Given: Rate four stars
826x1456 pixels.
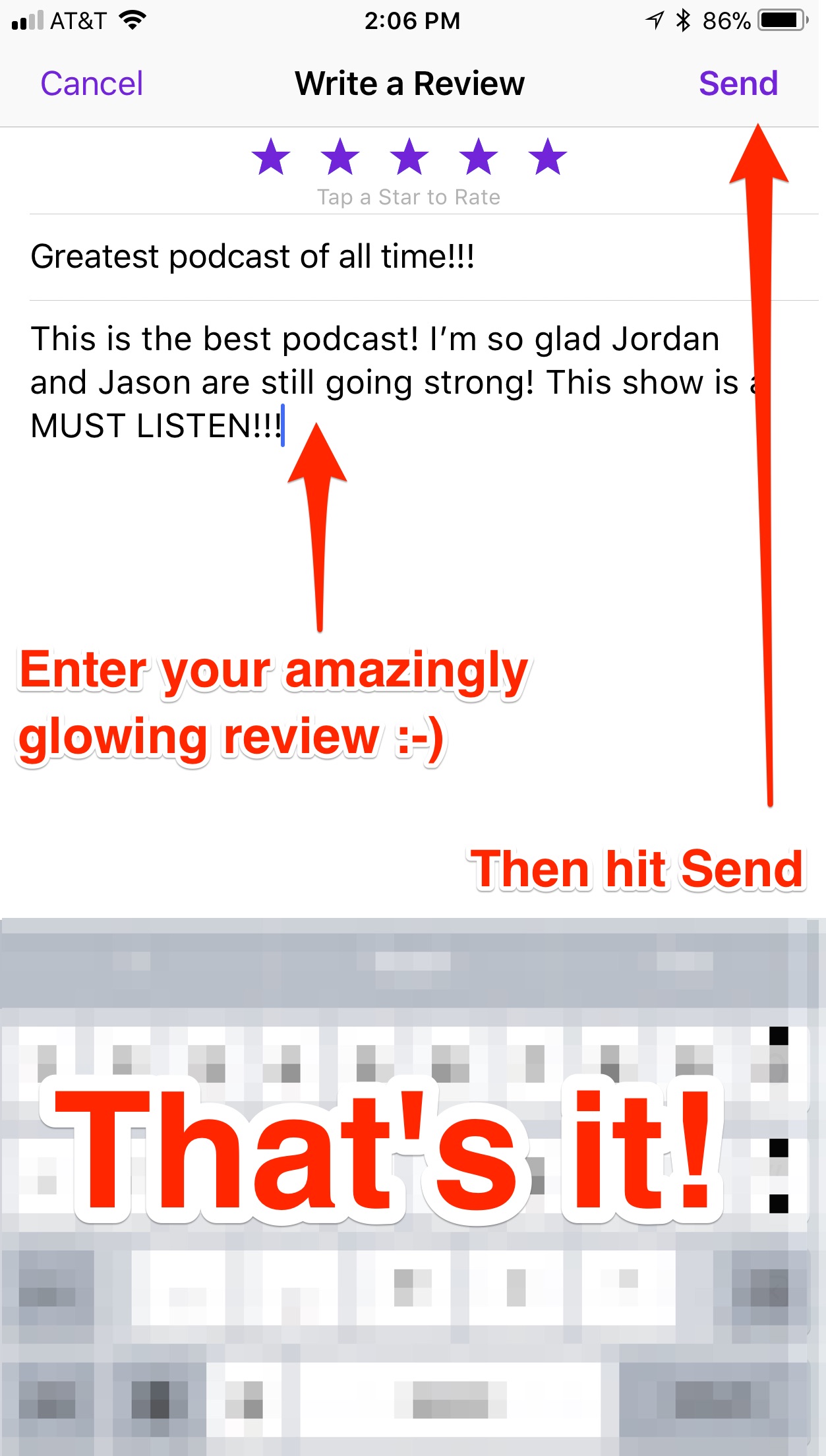Looking at the screenshot, I should coord(479,157).
